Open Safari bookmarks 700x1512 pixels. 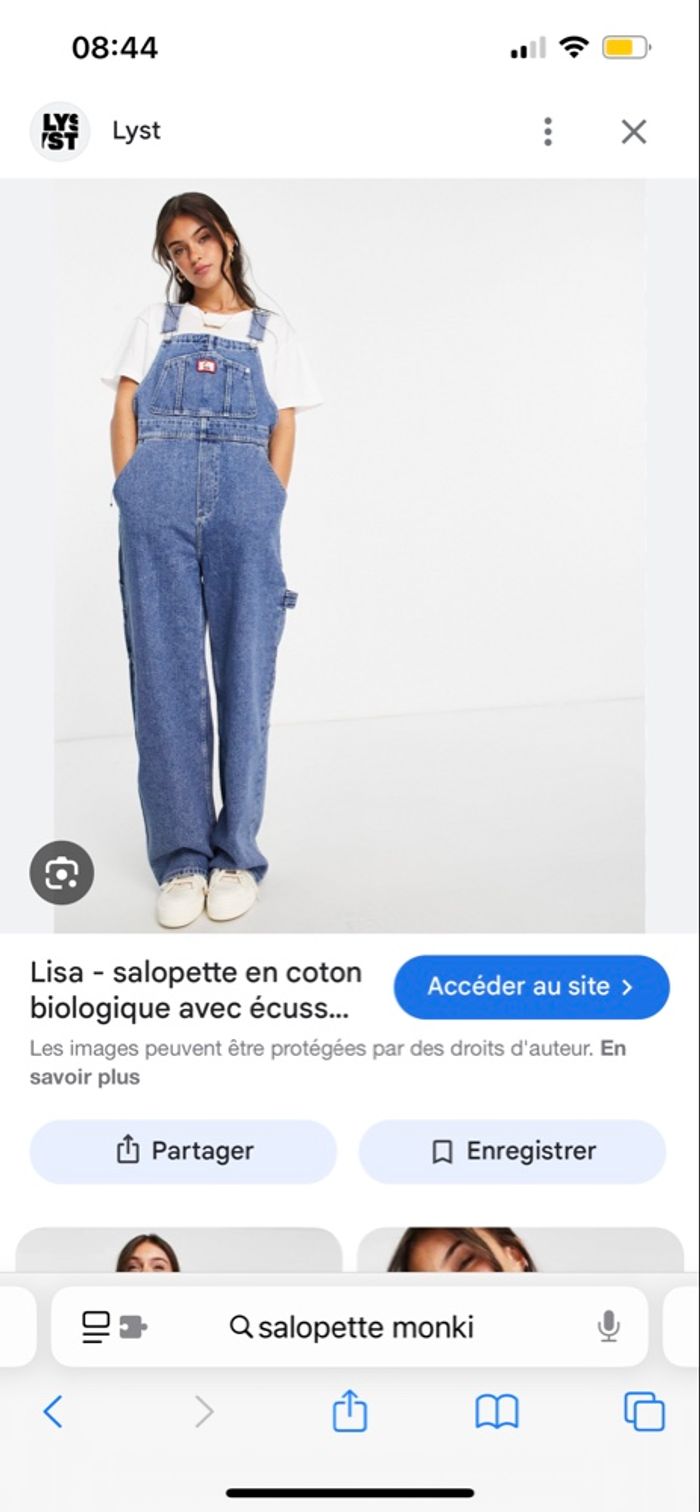tap(496, 1412)
